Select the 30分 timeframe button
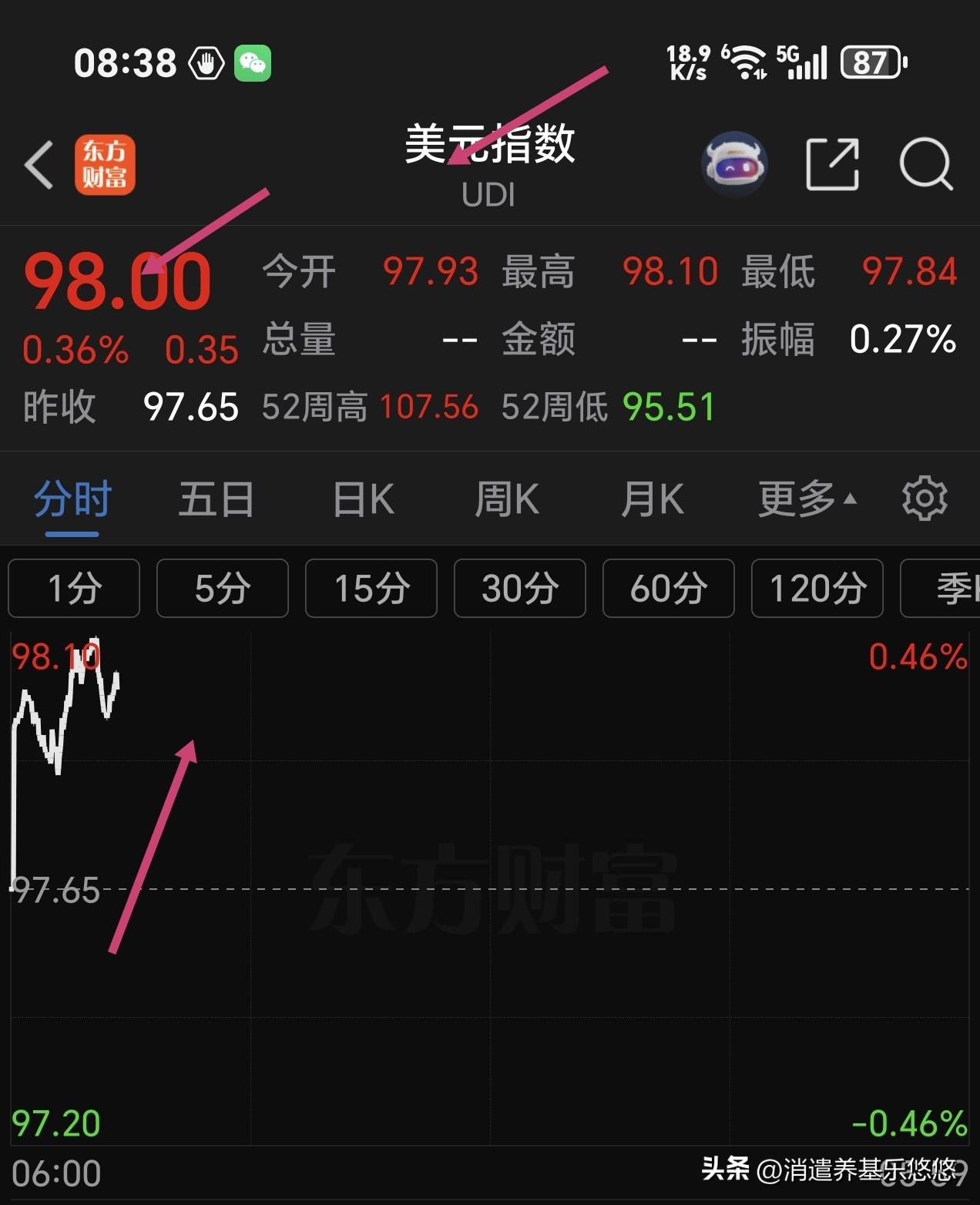The height and width of the screenshot is (1205, 980). pyautogui.click(x=519, y=589)
